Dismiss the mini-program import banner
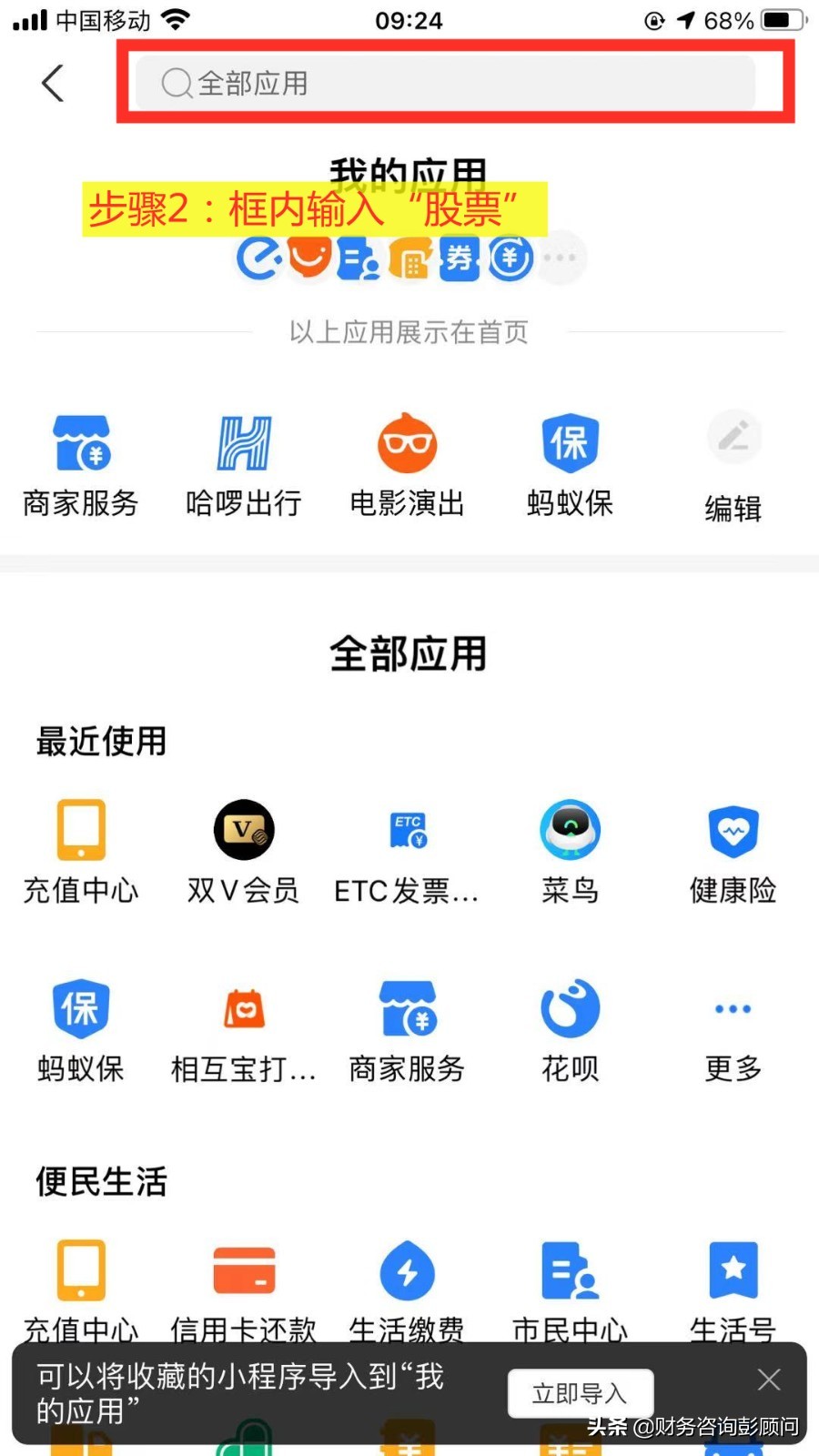819x1456 pixels. (769, 1380)
